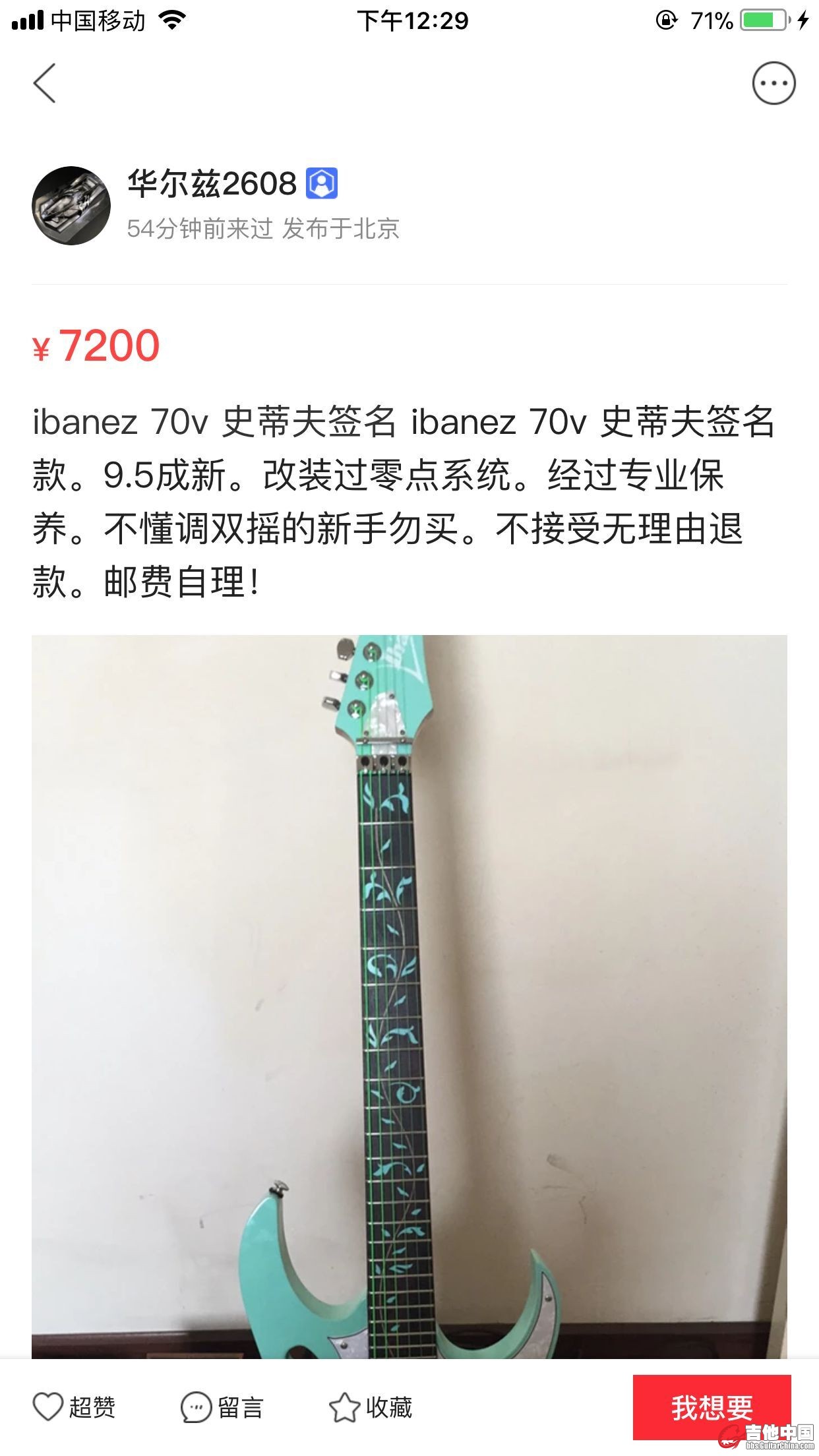The height and width of the screenshot is (1456, 819).
Task: Go back using the back arrow
Action: coord(45,83)
